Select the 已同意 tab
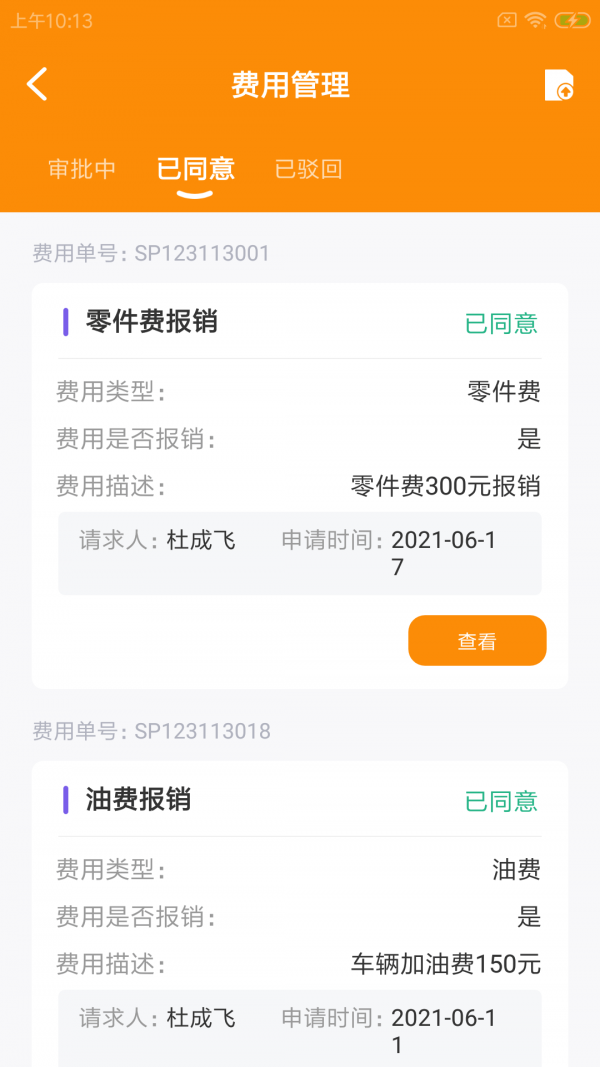Viewport: 600px width, 1067px height. click(196, 169)
